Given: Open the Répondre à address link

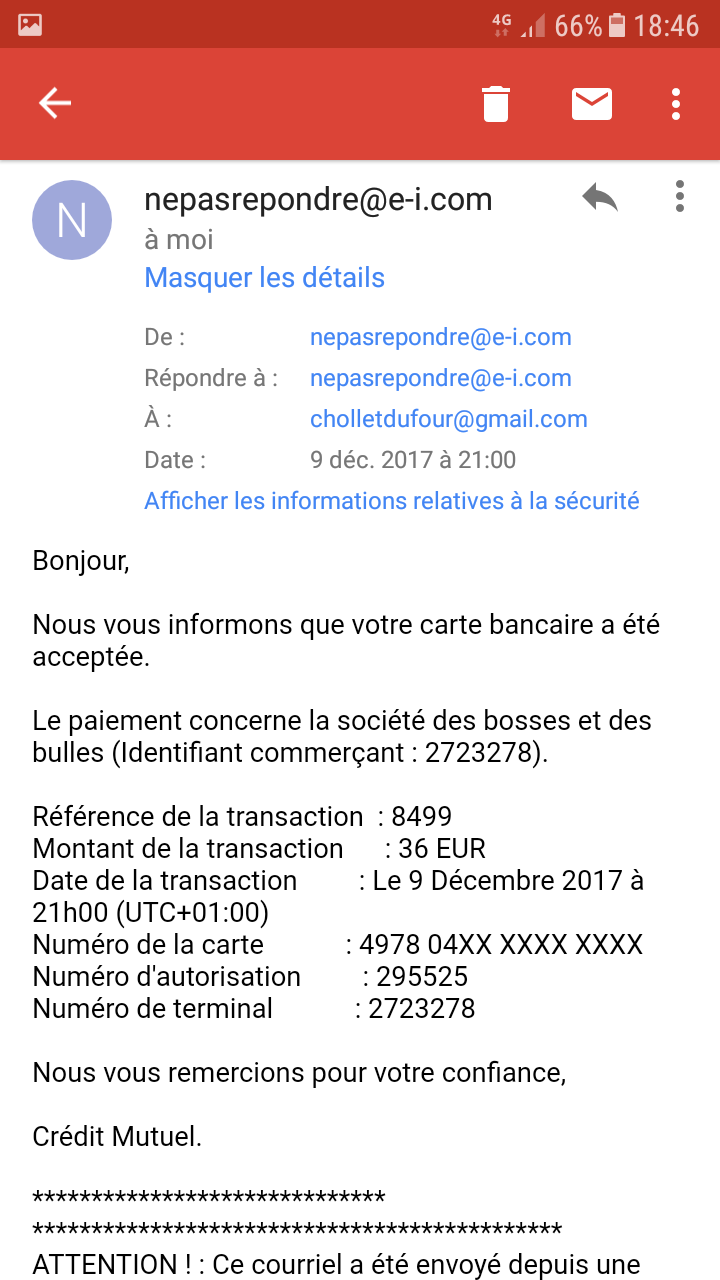Looking at the screenshot, I should [441, 378].
